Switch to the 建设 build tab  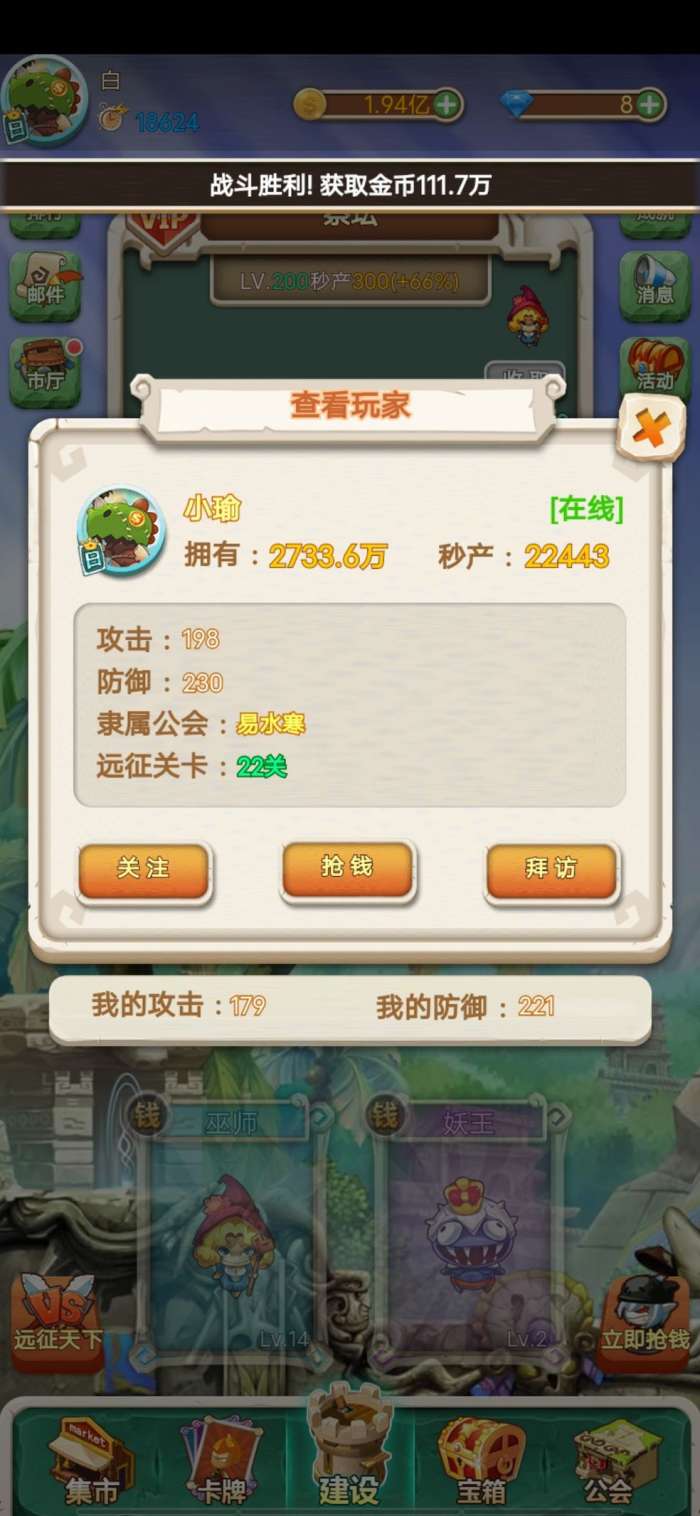point(349,1450)
